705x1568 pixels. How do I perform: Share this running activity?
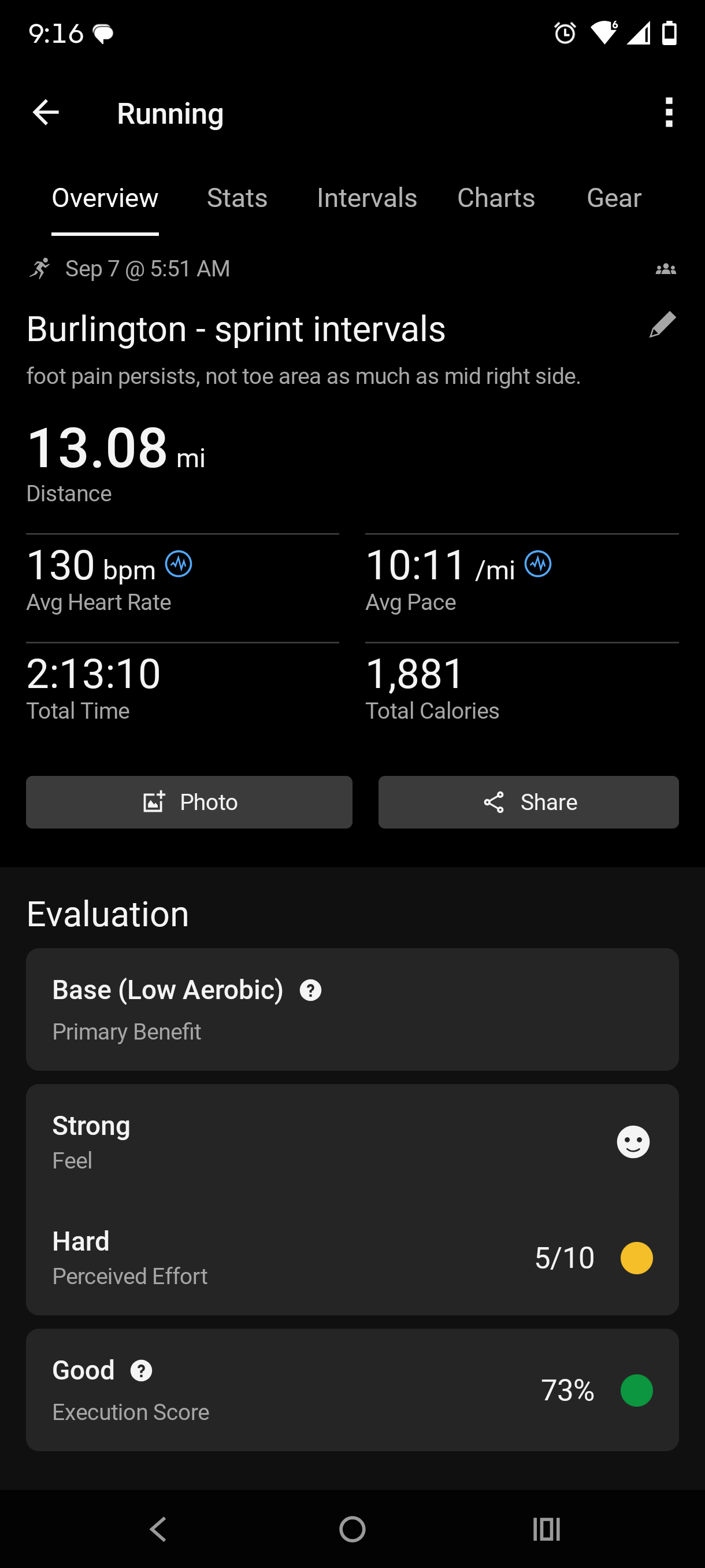pos(528,803)
